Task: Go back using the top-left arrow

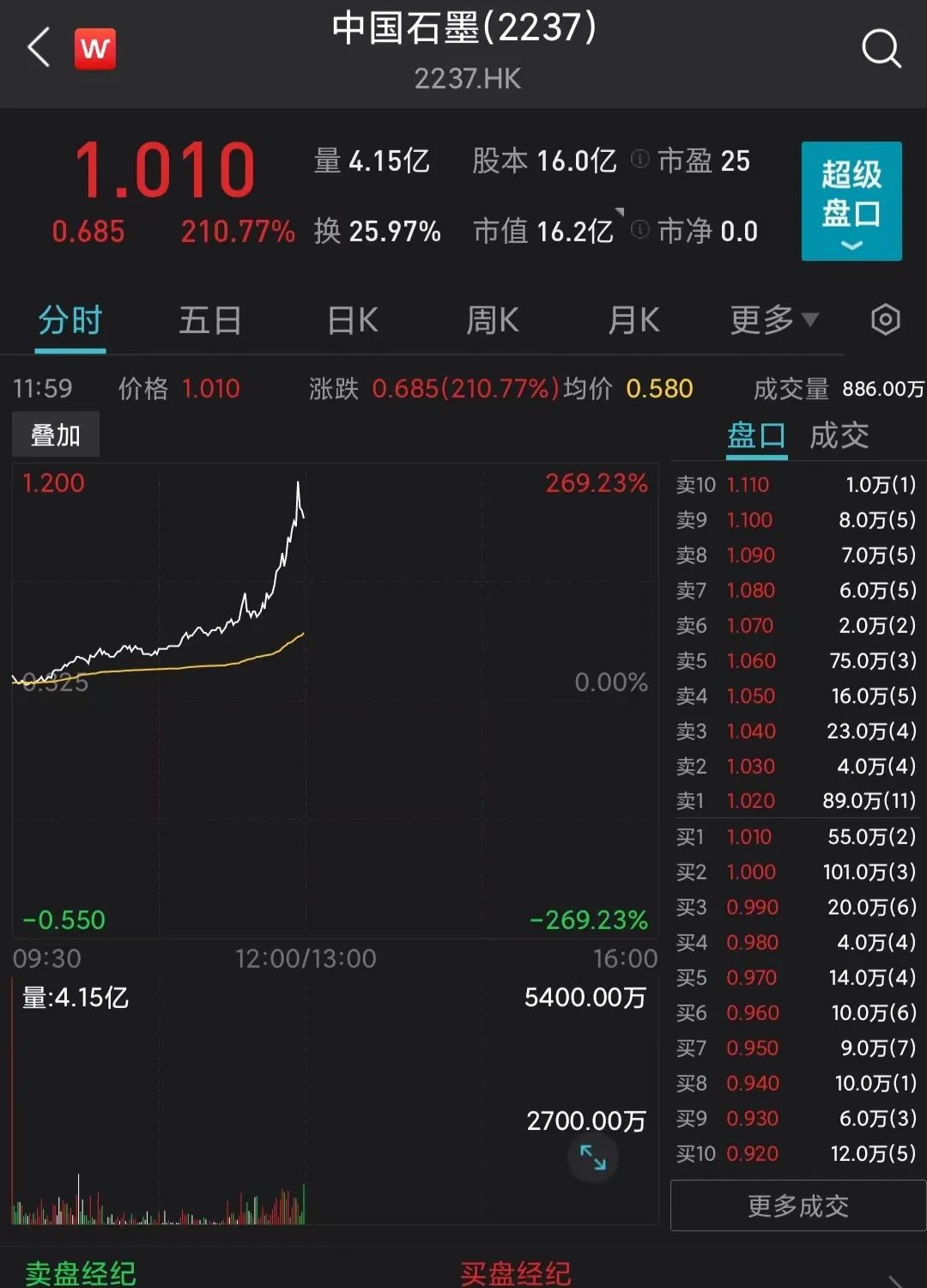Action: tap(39, 47)
